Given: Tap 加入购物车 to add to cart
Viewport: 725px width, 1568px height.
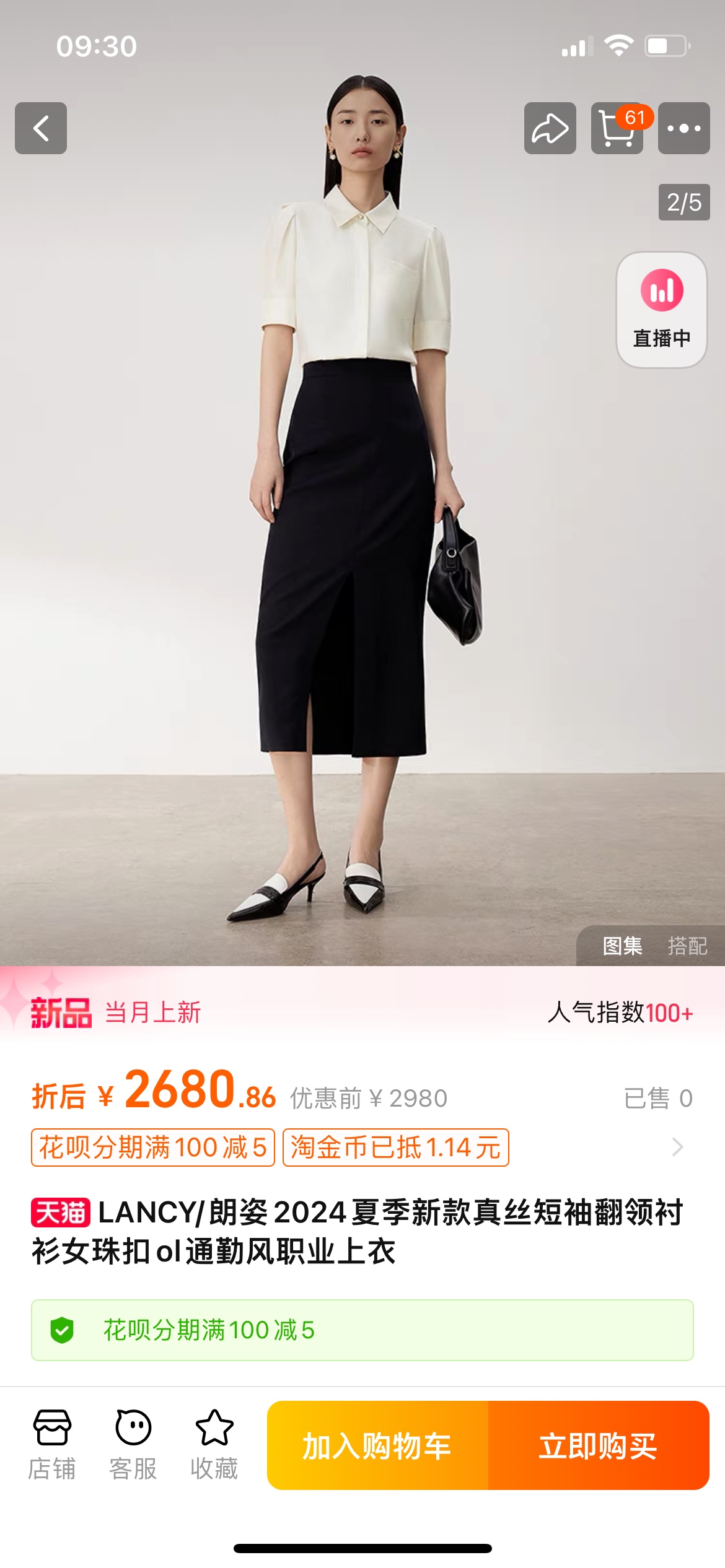Looking at the screenshot, I should click(x=377, y=1445).
